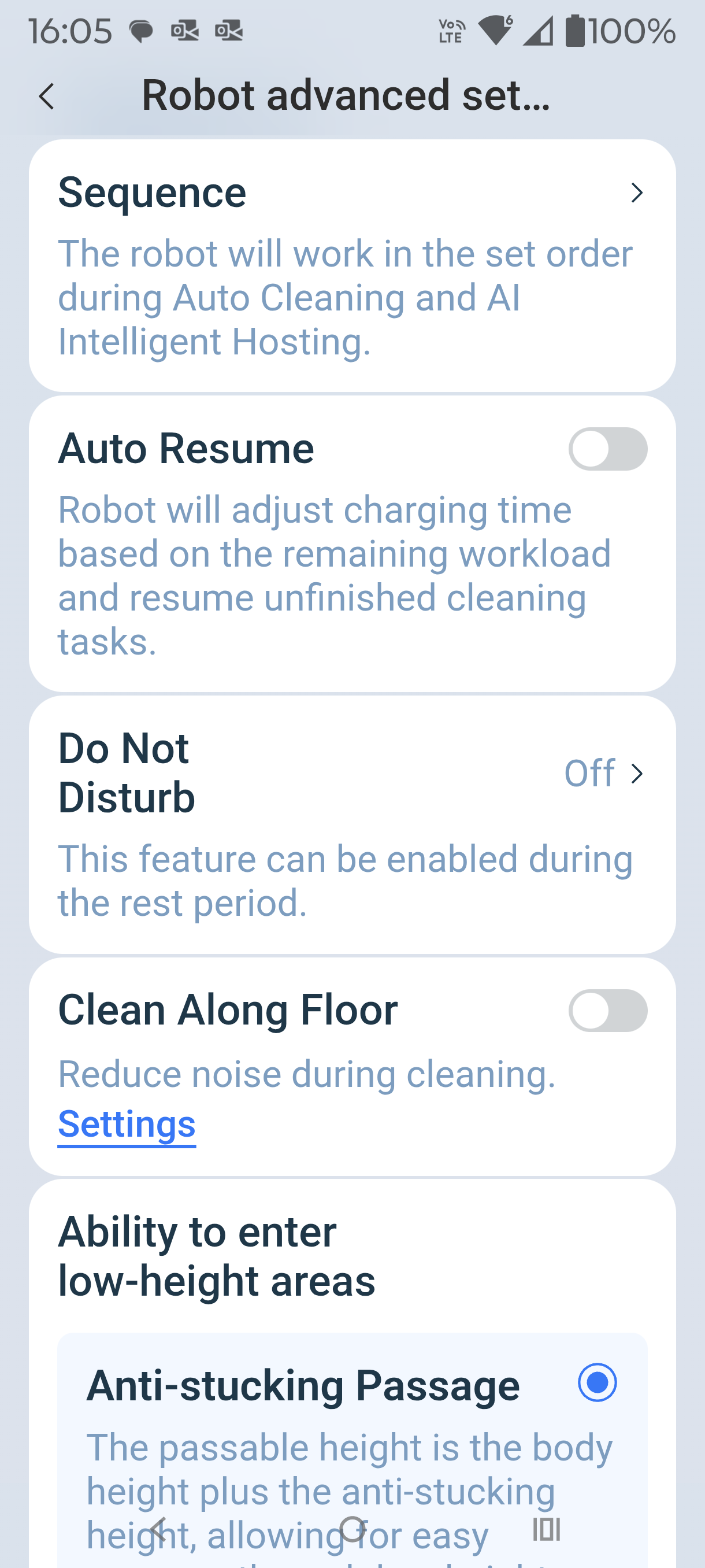Open the Settings link under Clean Along Floor
Image resolution: width=705 pixels, height=1568 pixels.
point(127,1123)
